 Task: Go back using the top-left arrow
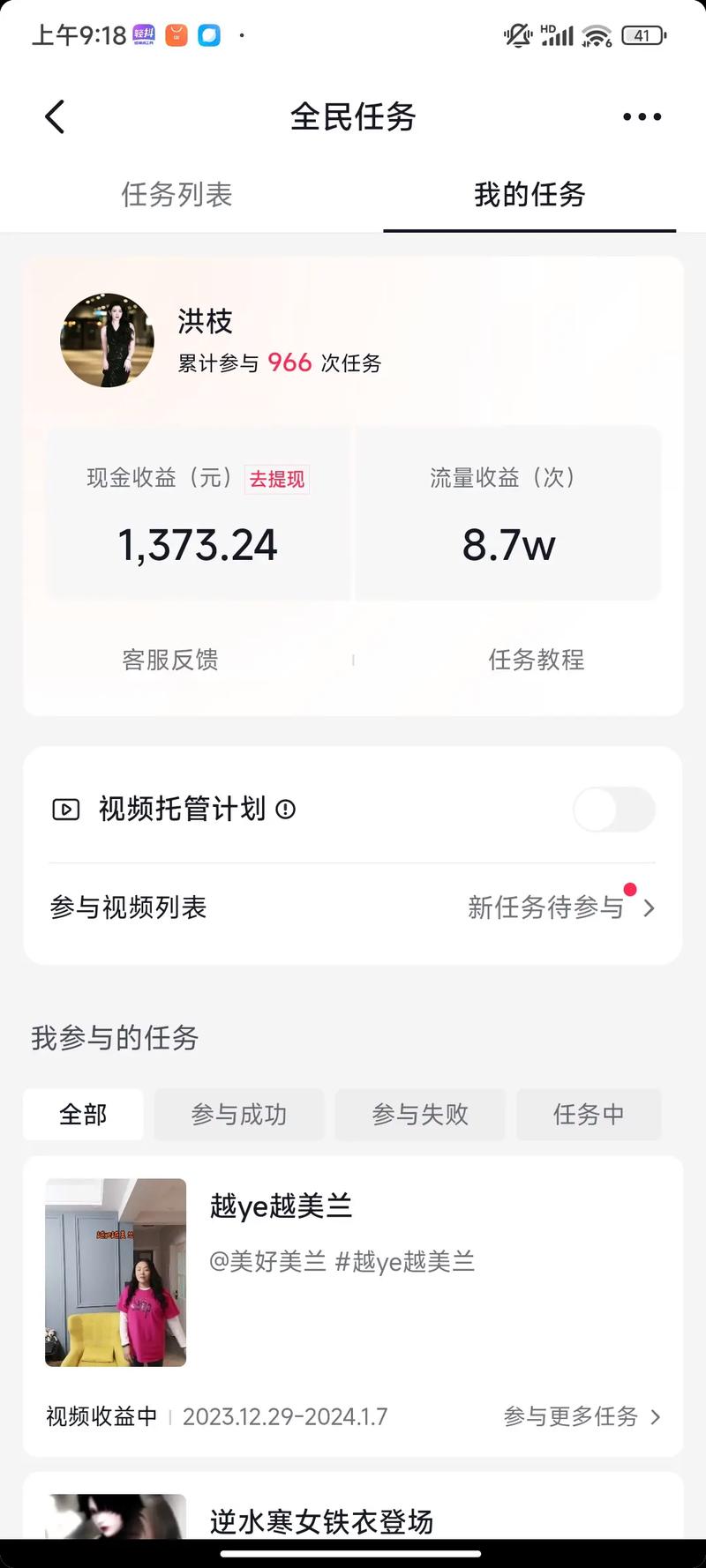[55, 116]
